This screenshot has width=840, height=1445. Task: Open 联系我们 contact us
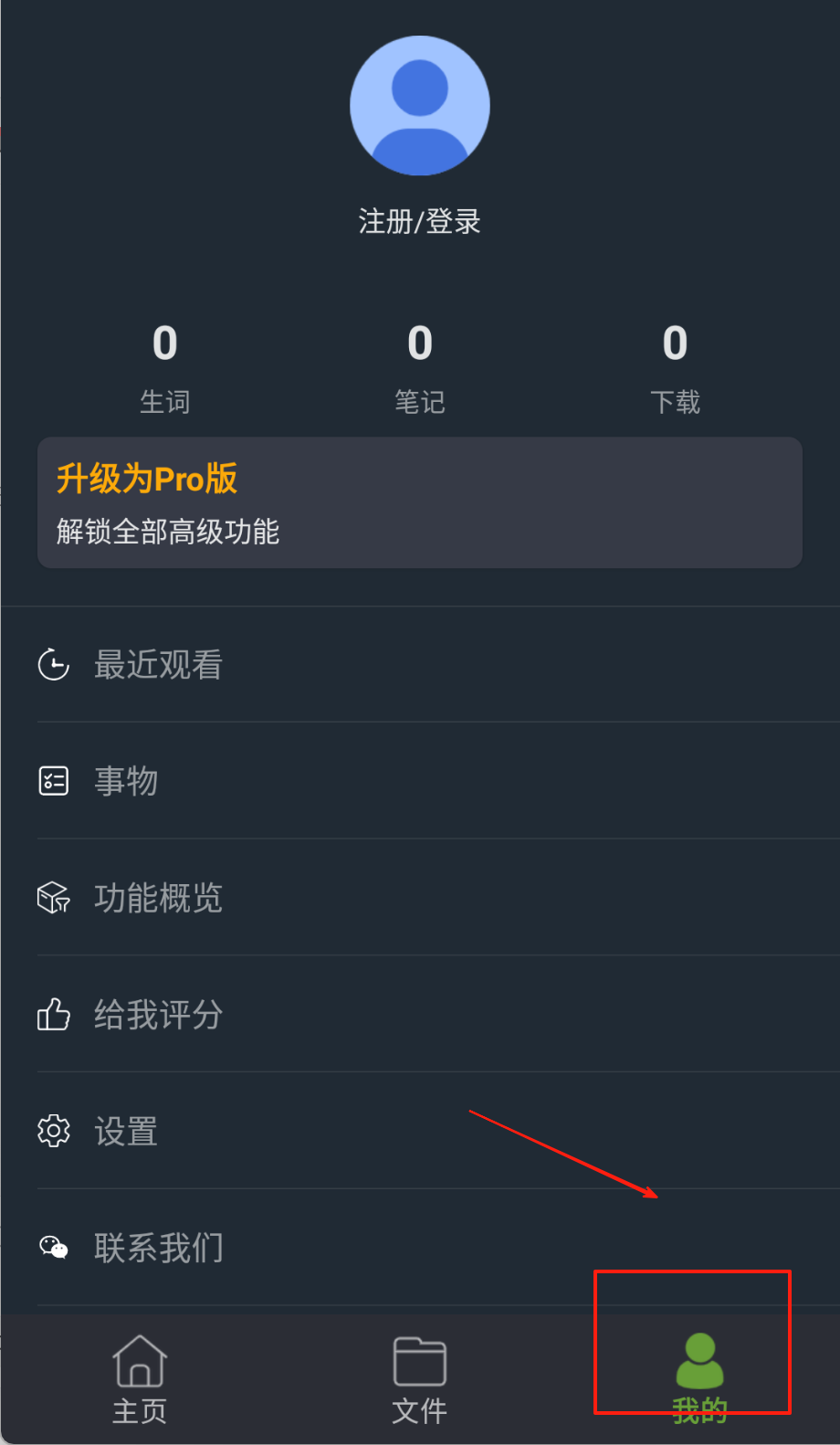(159, 1248)
